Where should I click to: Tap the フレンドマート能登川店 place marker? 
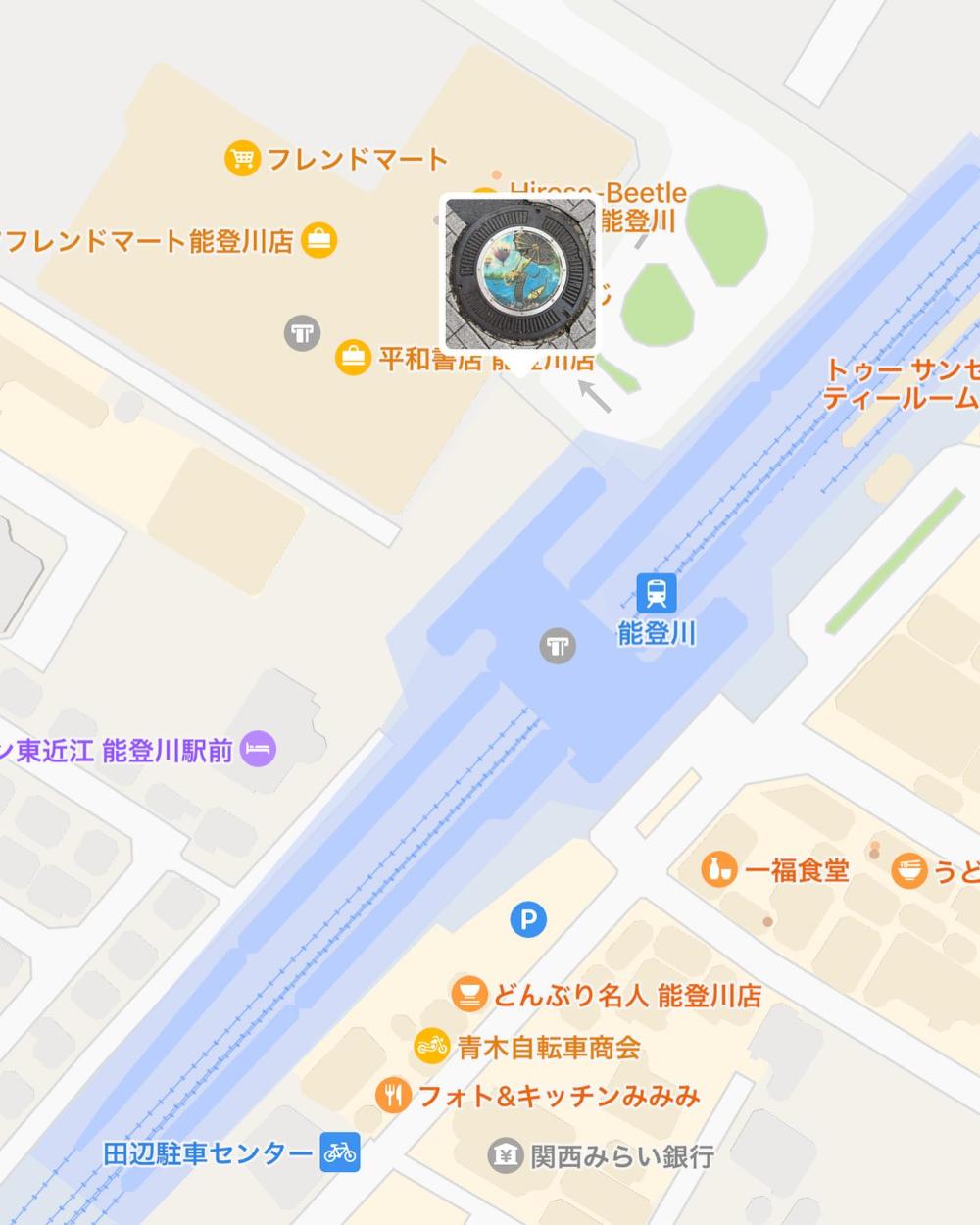pos(318,239)
